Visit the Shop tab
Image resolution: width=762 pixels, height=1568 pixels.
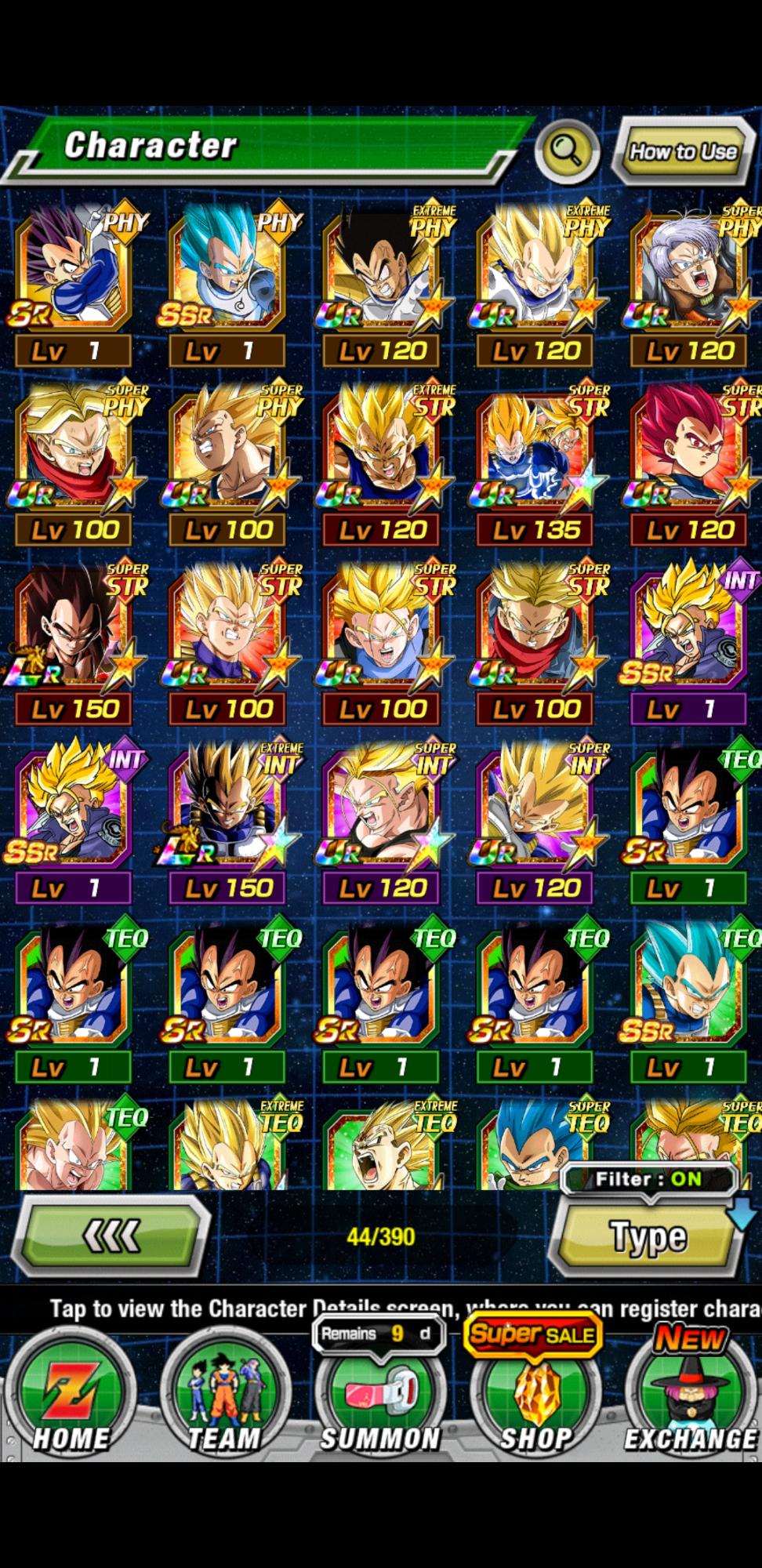[x=535, y=1398]
